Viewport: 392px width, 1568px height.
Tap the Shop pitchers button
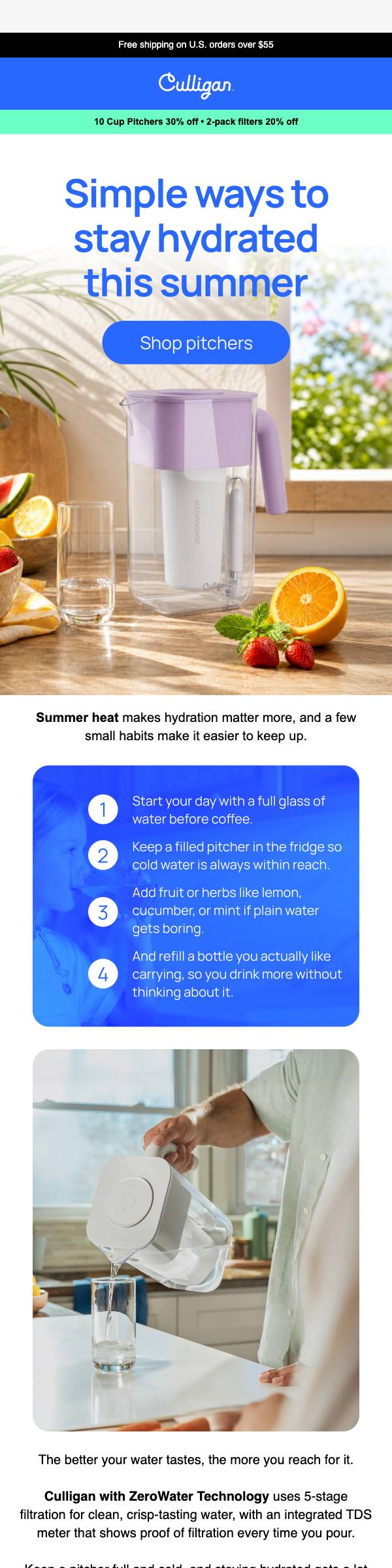click(x=196, y=342)
